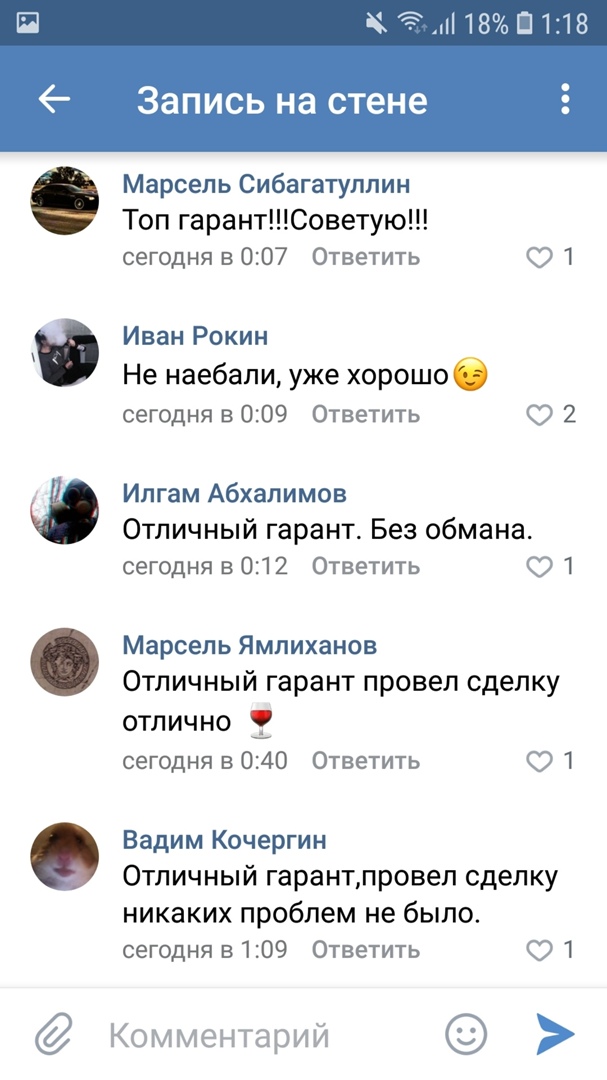607x1080 pixels.
Task: Open the three-dot overflow menu
Action: point(565,99)
